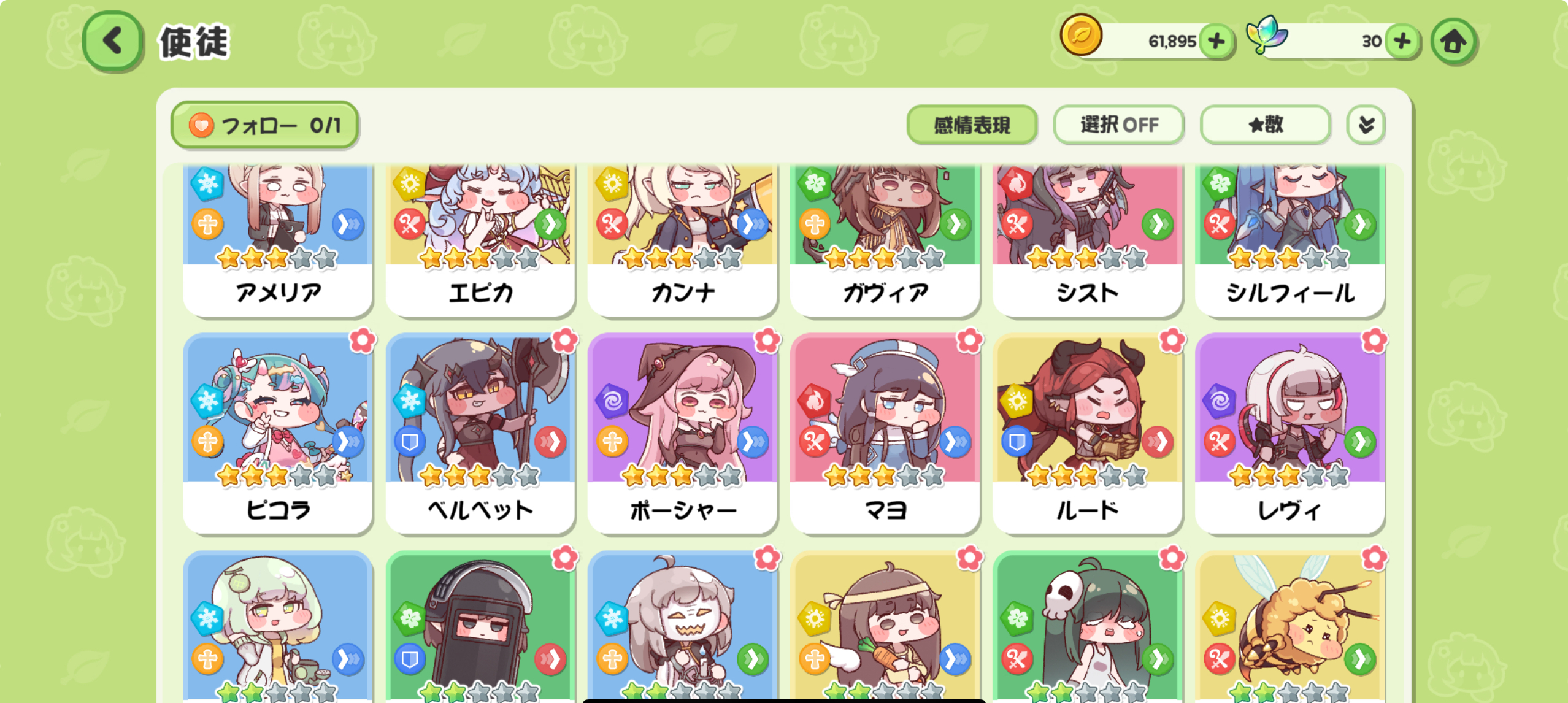Viewport: 1568px width, 703px height.
Task: Open the アメリア character card
Action: (x=278, y=240)
